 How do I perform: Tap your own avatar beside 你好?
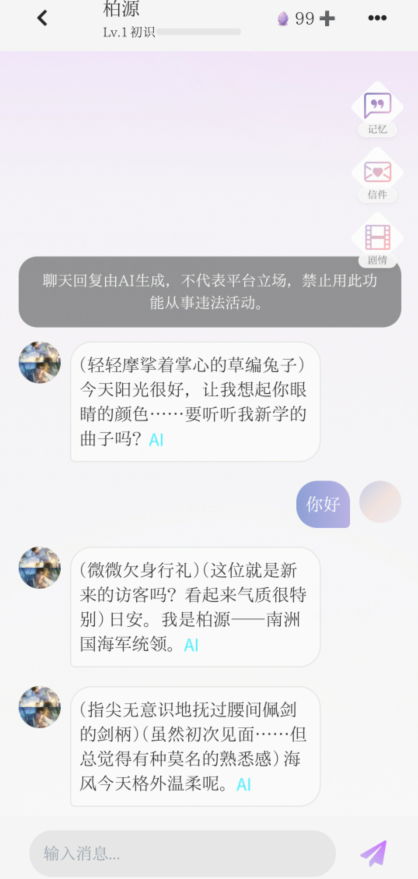[x=380, y=502]
